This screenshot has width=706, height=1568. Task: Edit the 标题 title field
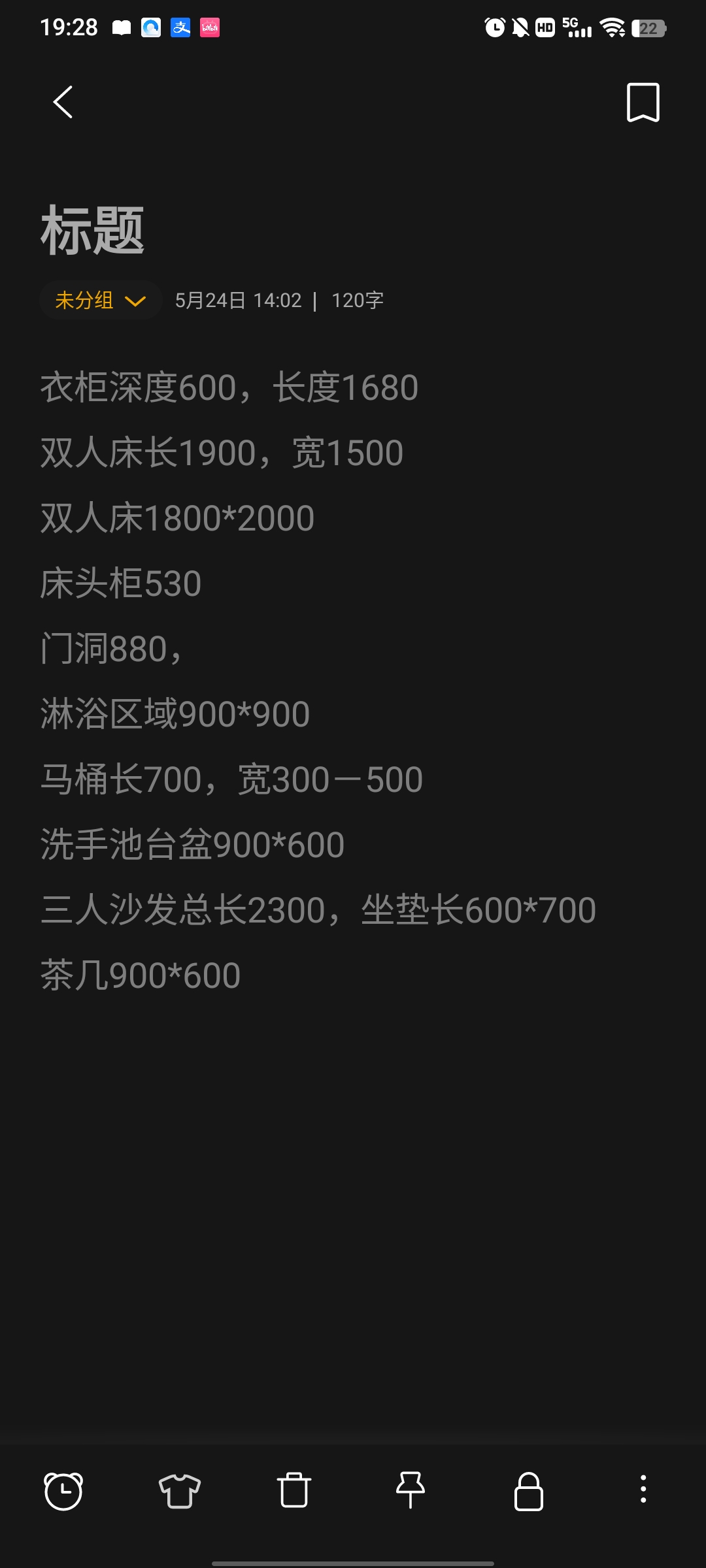pos(92,230)
